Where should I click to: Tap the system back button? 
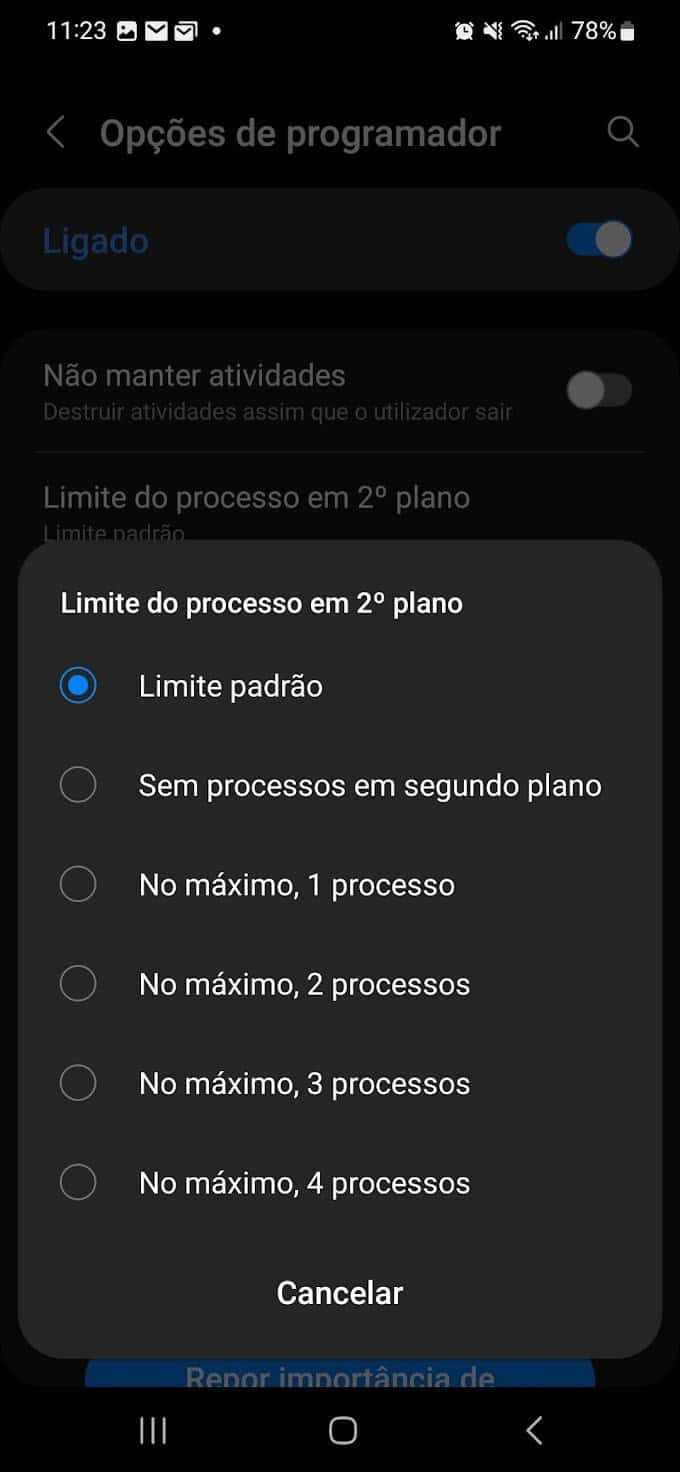pyautogui.click(x=534, y=1431)
